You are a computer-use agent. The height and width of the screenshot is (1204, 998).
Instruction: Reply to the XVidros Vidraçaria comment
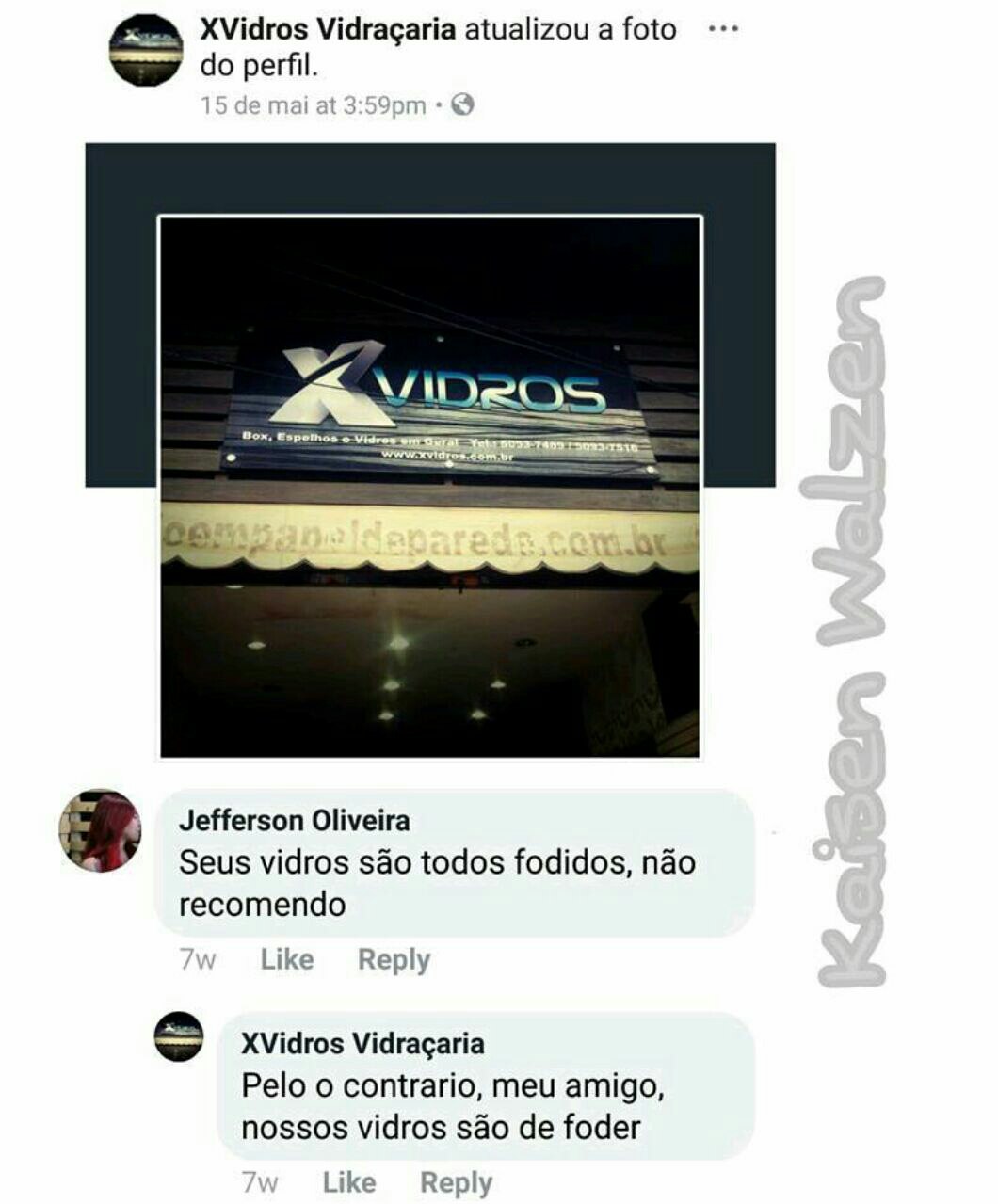[456, 1183]
